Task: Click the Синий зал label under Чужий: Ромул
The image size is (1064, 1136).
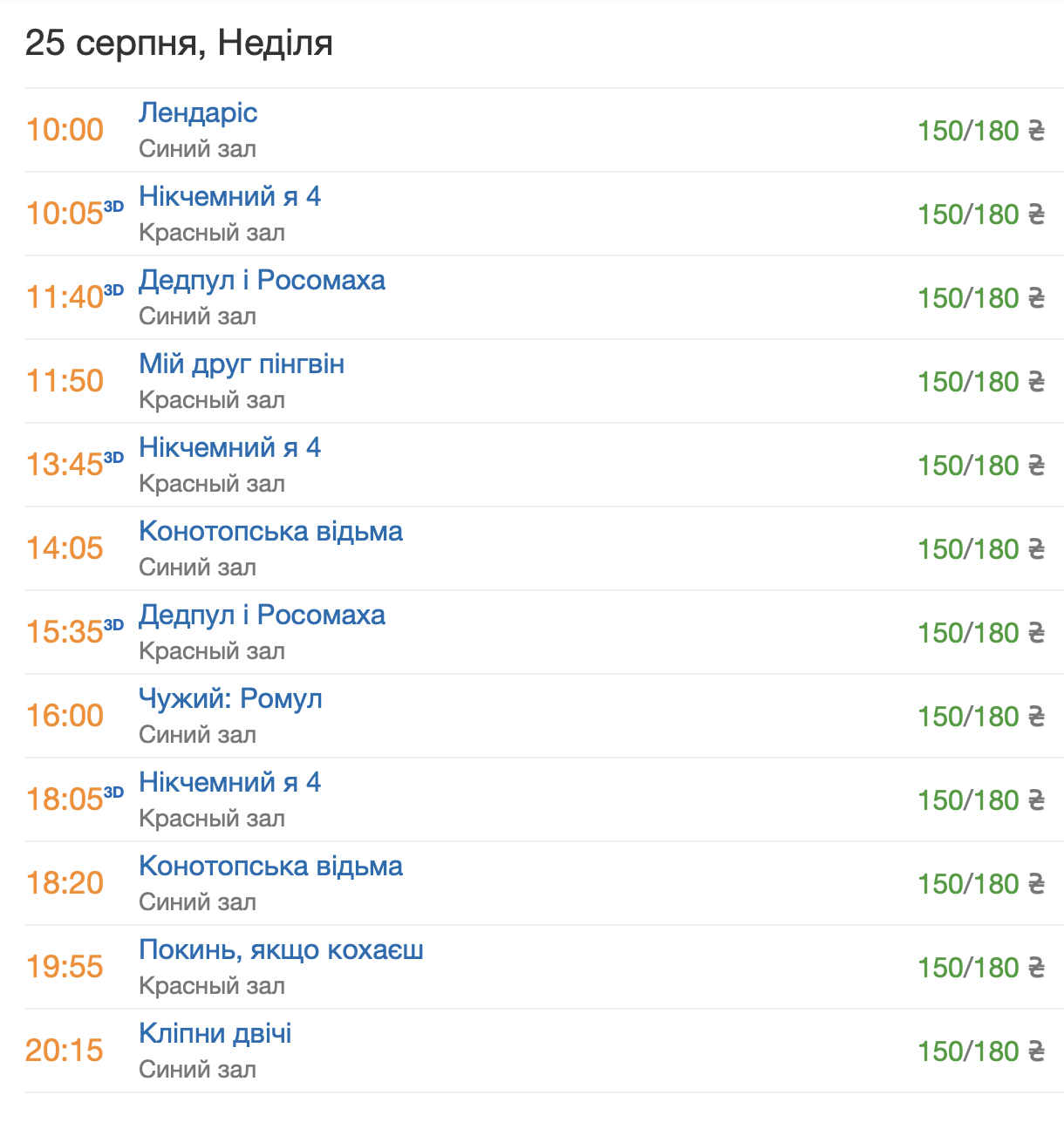Action: (197, 735)
